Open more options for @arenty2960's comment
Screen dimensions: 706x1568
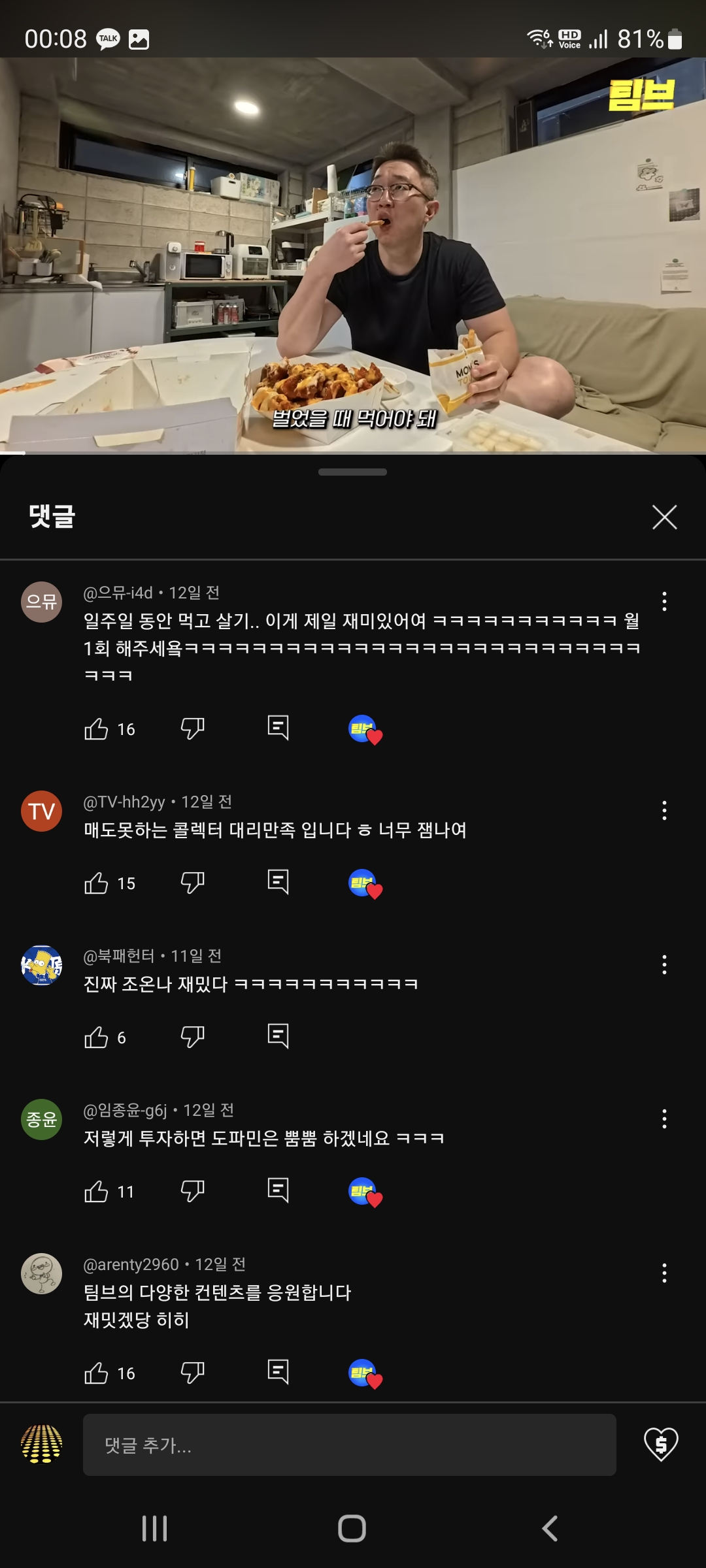click(x=664, y=1273)
